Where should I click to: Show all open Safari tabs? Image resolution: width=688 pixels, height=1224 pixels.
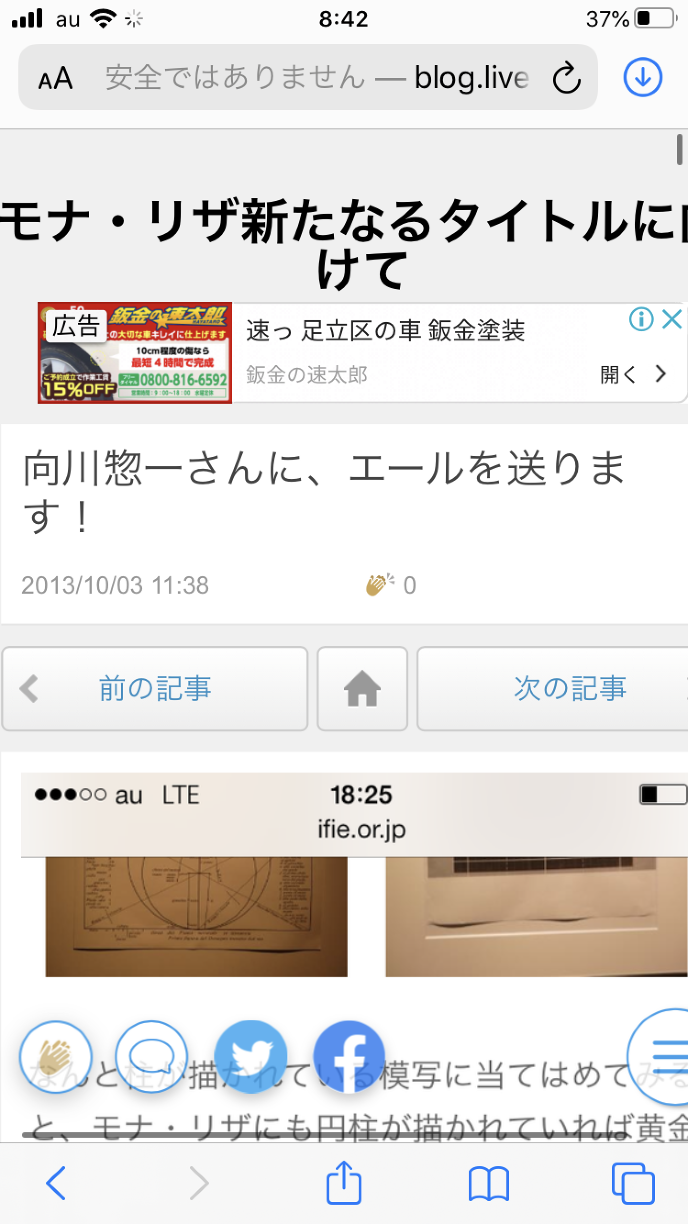pos(632,1184)
